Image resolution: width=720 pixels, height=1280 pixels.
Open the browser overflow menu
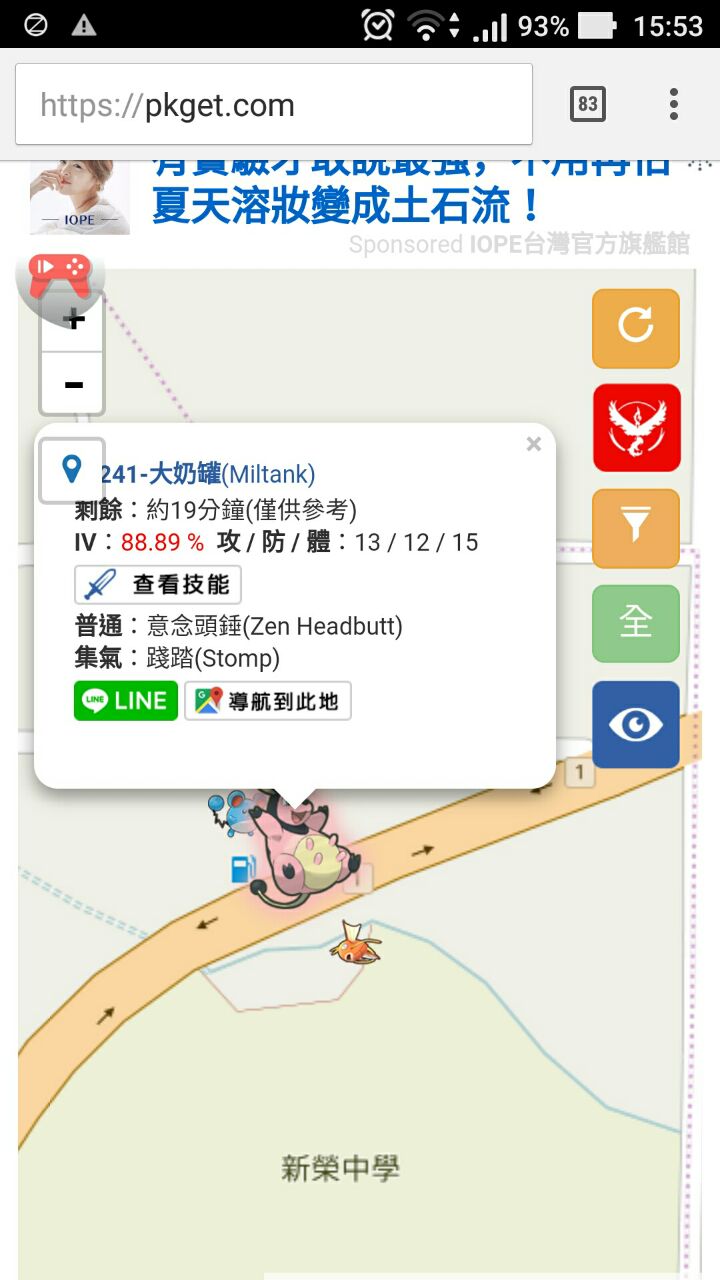pyautogui.click(x=674, y=104)
